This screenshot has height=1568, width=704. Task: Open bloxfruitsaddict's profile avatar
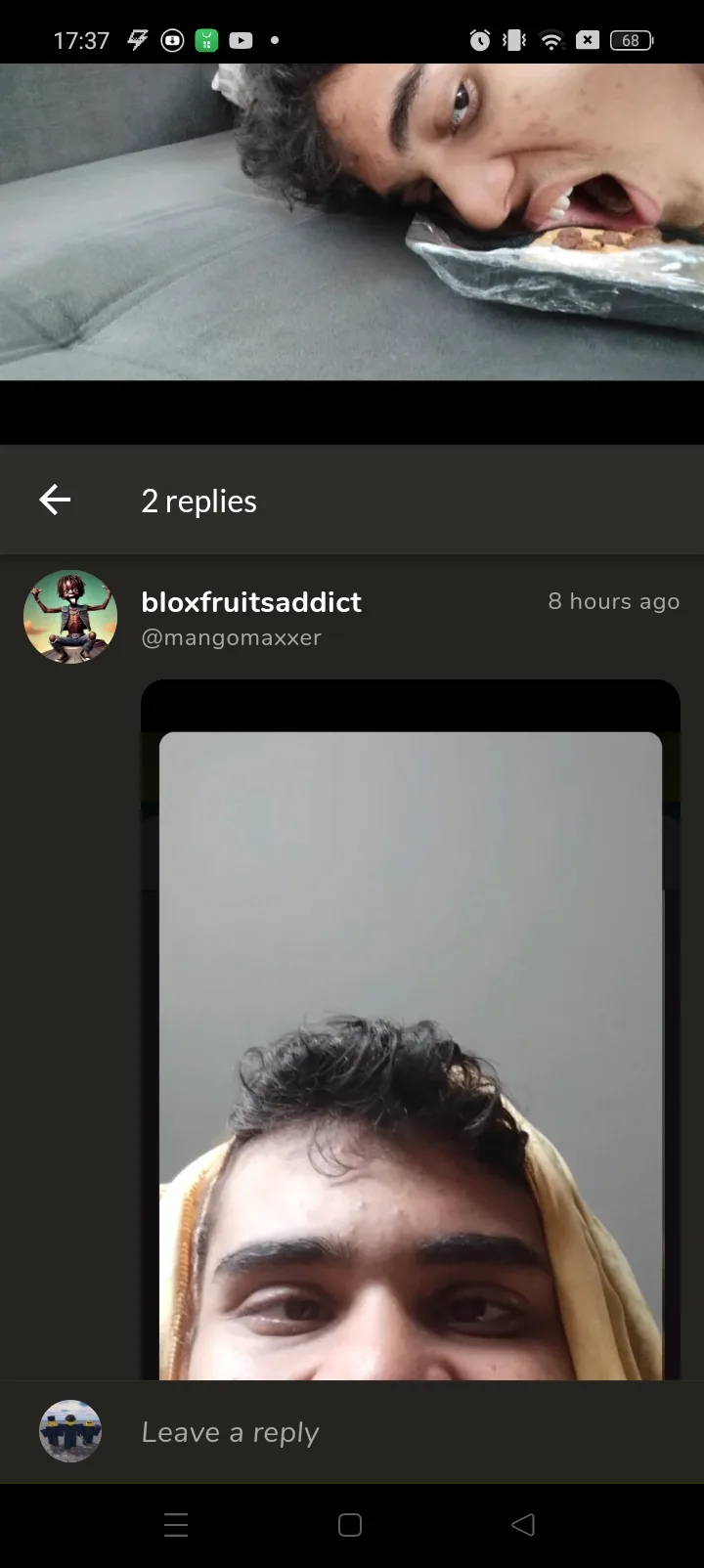70,617
